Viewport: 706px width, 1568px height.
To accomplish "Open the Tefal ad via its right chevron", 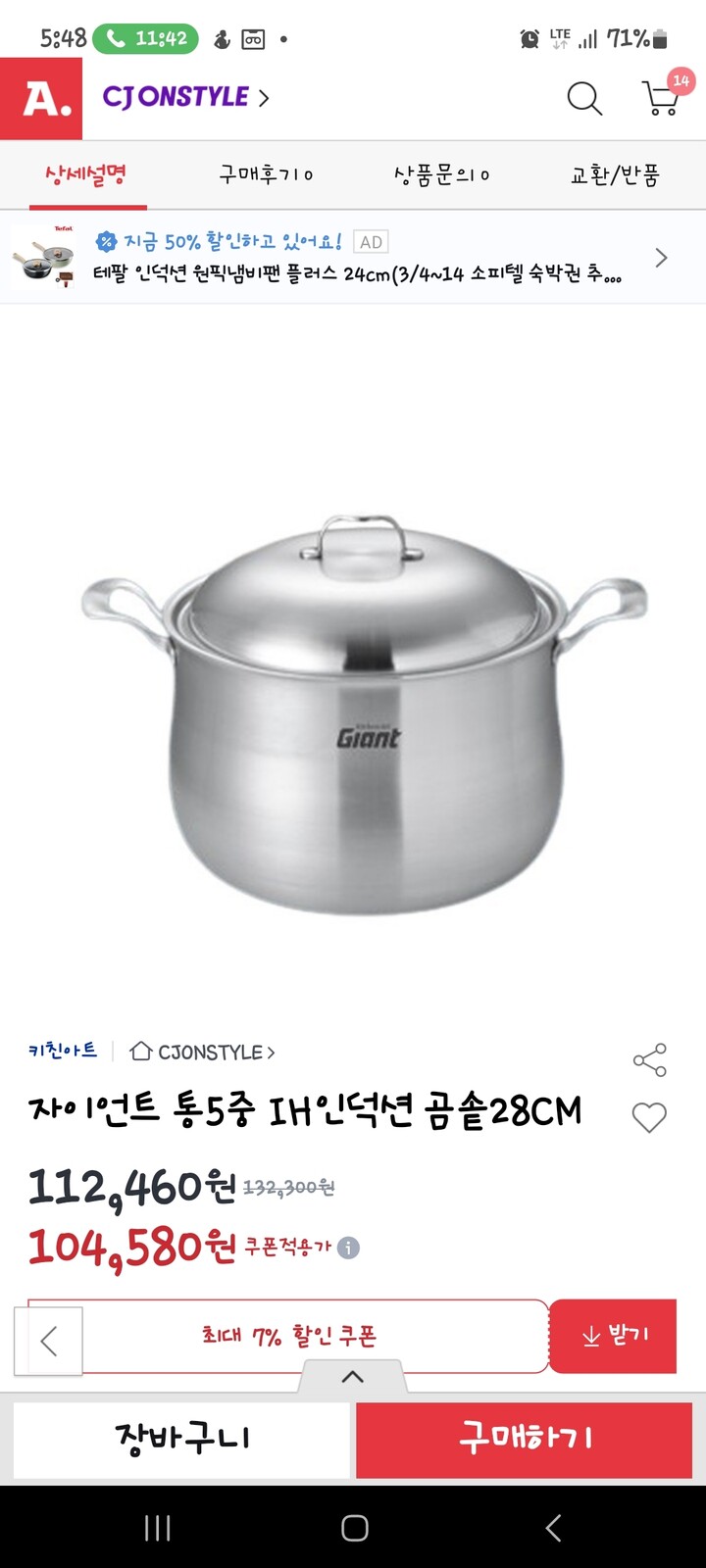I will click(661, 258).
